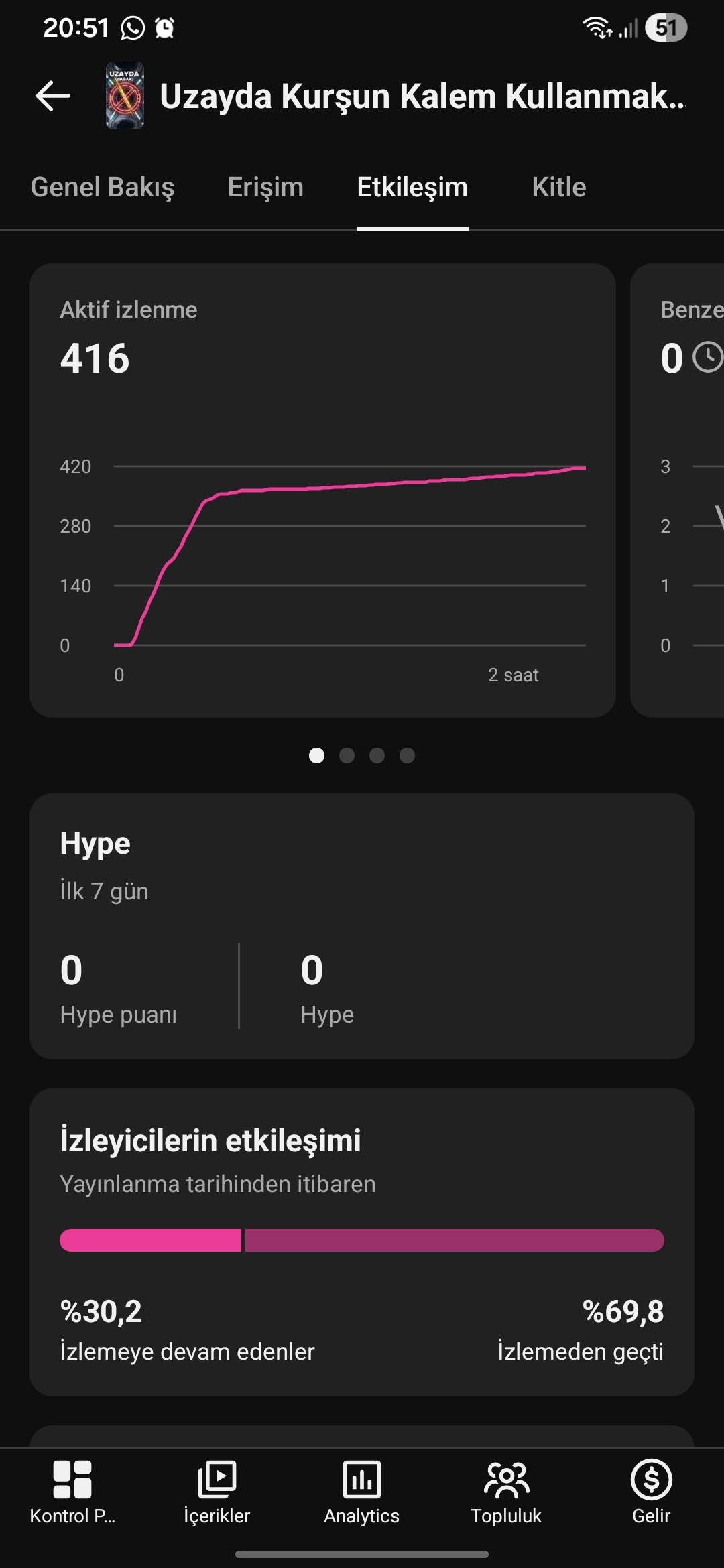Screen dimensions: 724x1568
Task: Switch to the Genel Bakış tab
Action: click(x=103, y=187)
